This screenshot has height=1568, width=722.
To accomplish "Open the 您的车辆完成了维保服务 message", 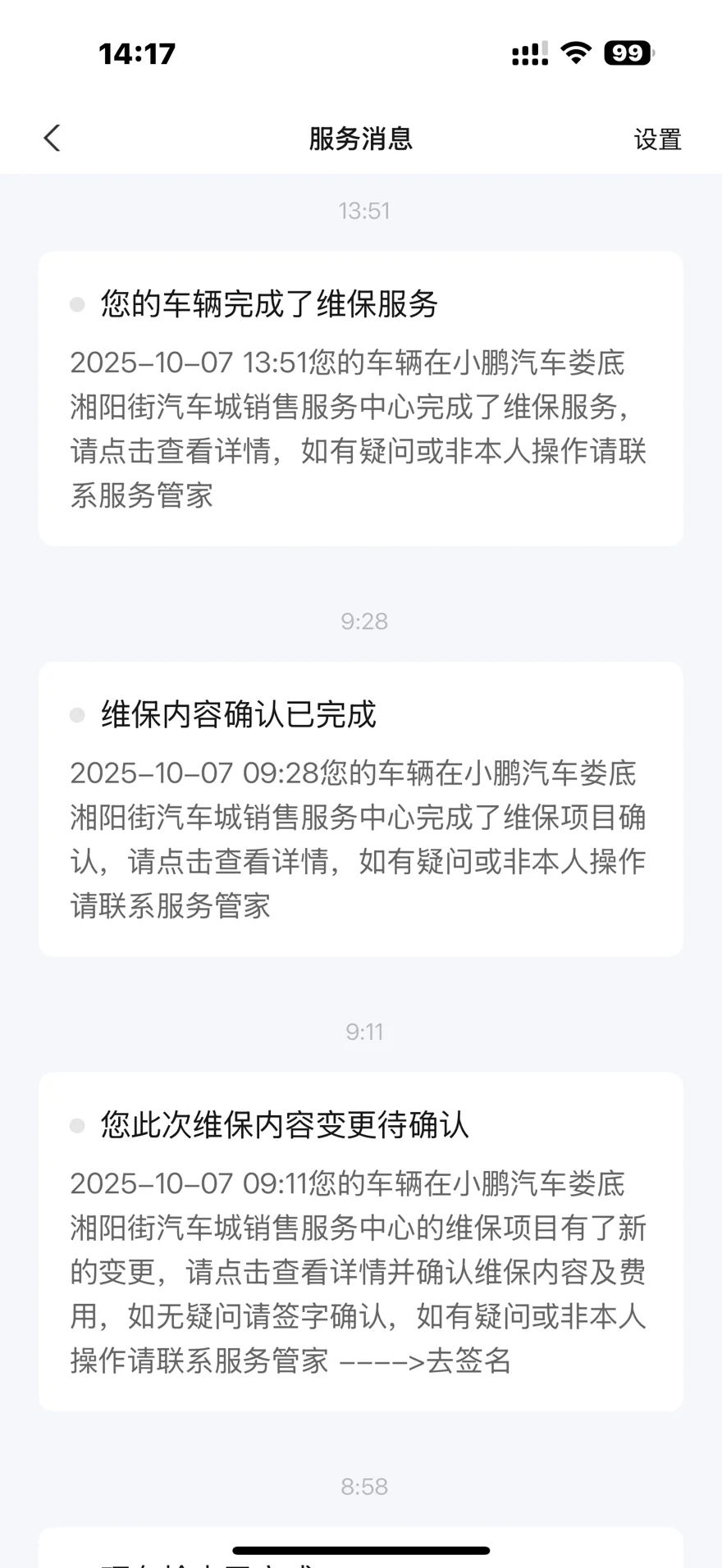I will (x=360, y=399).
